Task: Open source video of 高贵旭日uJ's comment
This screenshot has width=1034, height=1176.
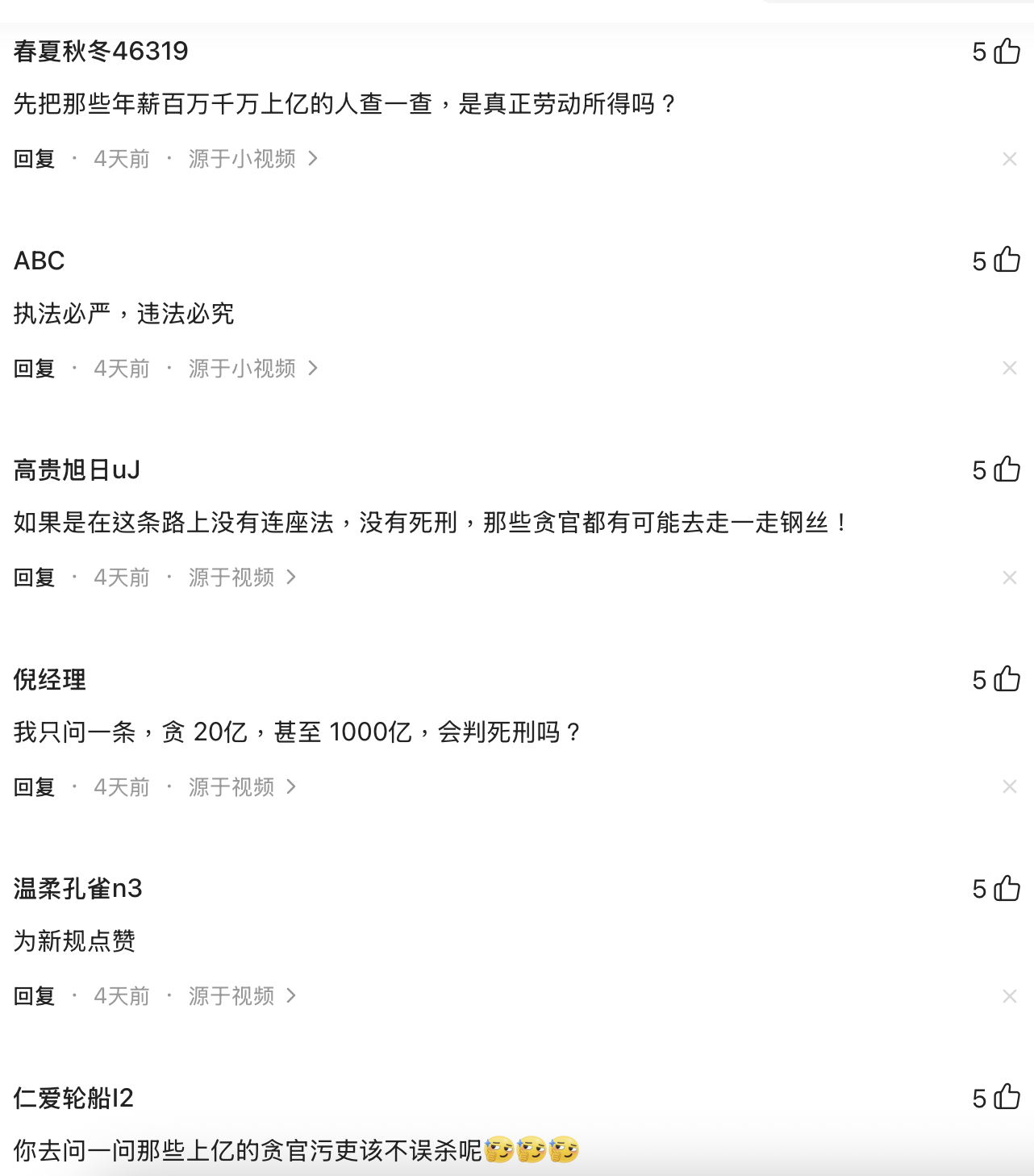Action: tap(242, 578)
